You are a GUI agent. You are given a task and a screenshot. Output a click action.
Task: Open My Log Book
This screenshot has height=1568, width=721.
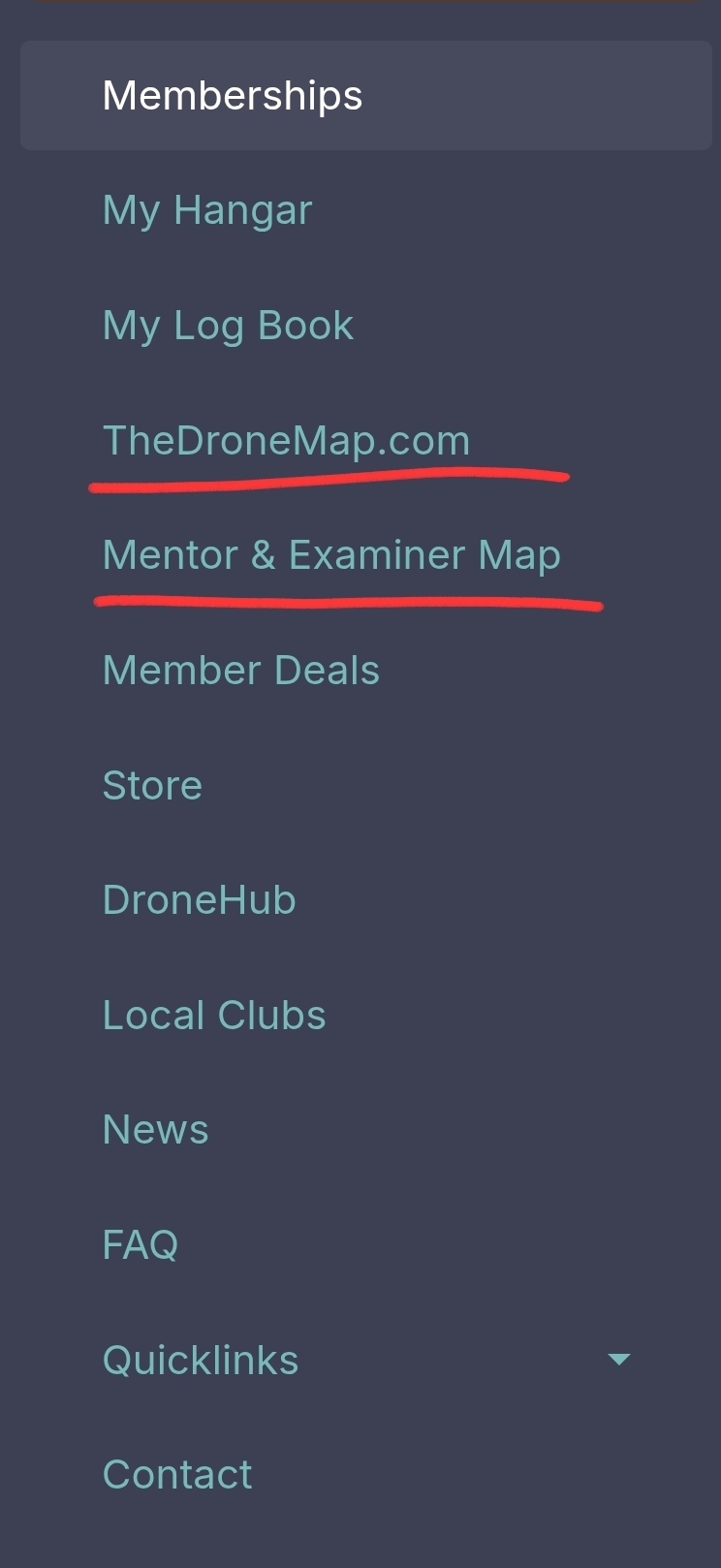coord(228,326)
